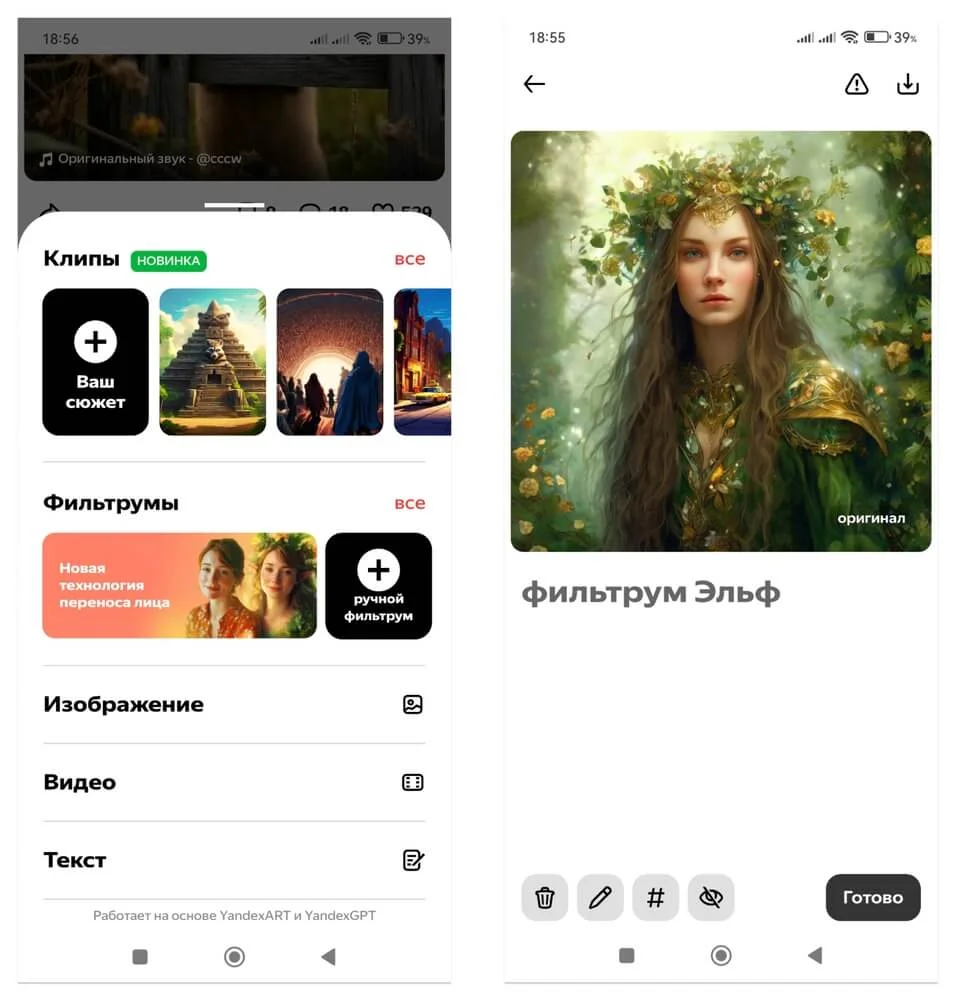Create a clip with Ваш сюжет
The width and height of the screenshot is (956, 1000).
pos(95,362)
